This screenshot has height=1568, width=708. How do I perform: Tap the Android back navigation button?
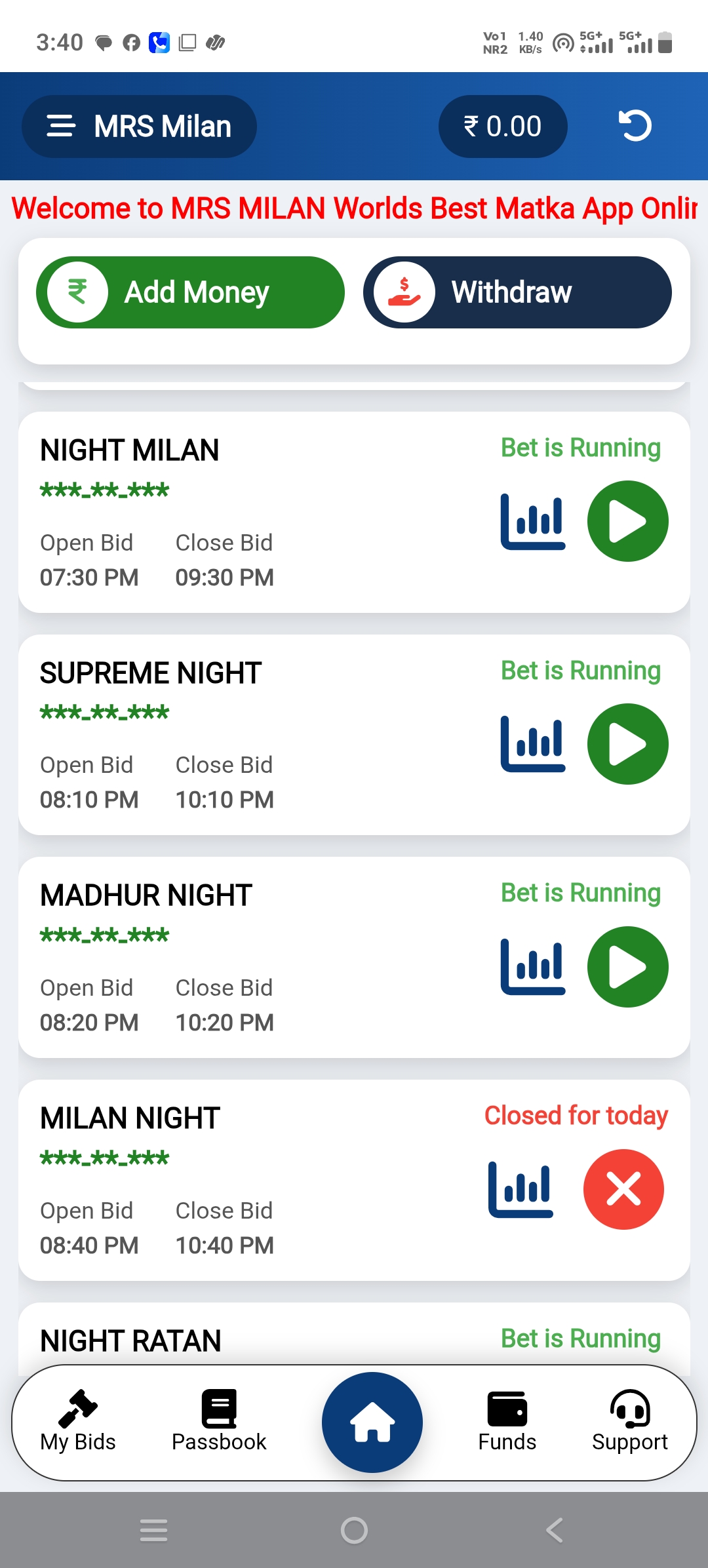click(554, 1531)
